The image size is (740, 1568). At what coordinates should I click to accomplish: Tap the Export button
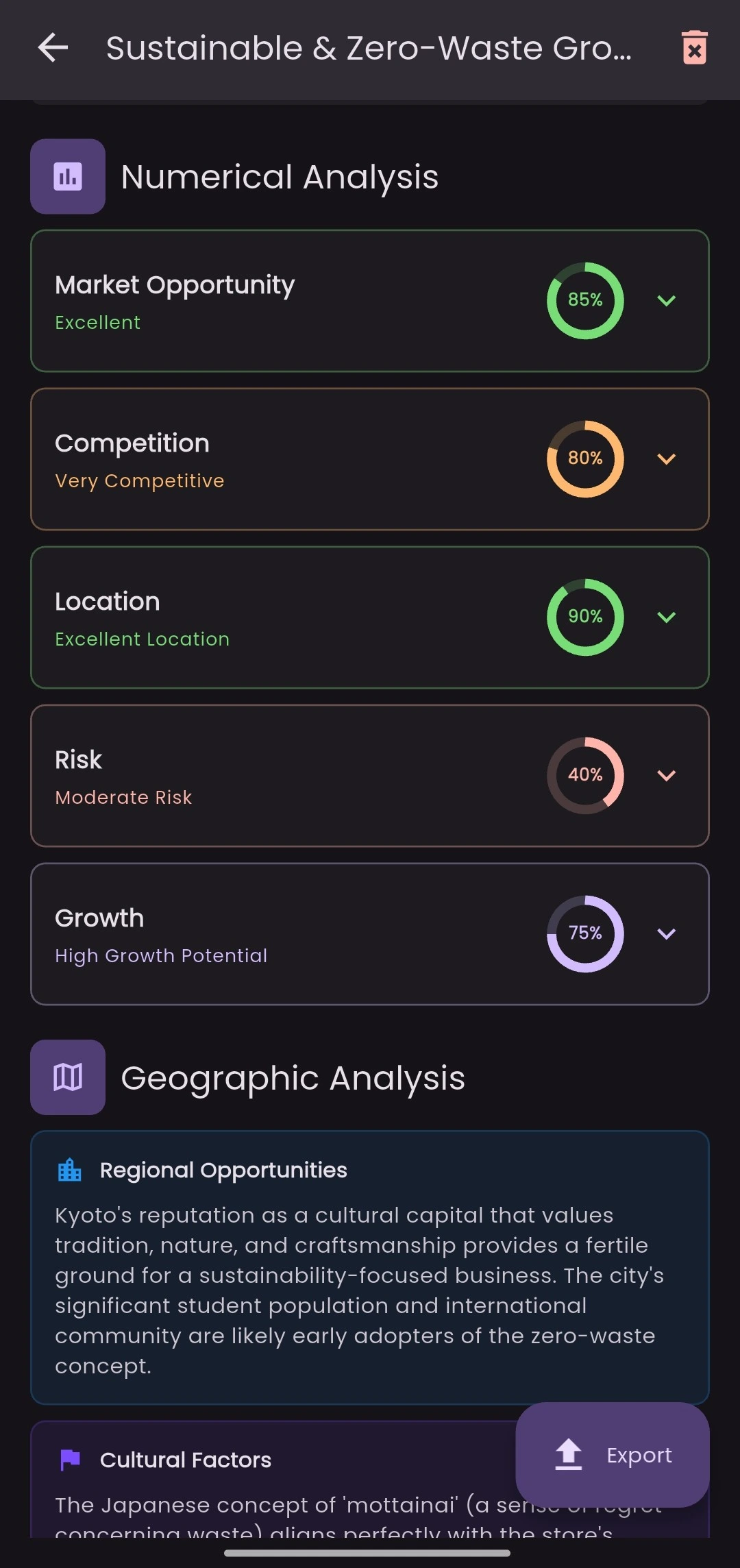click(613, 1454)
